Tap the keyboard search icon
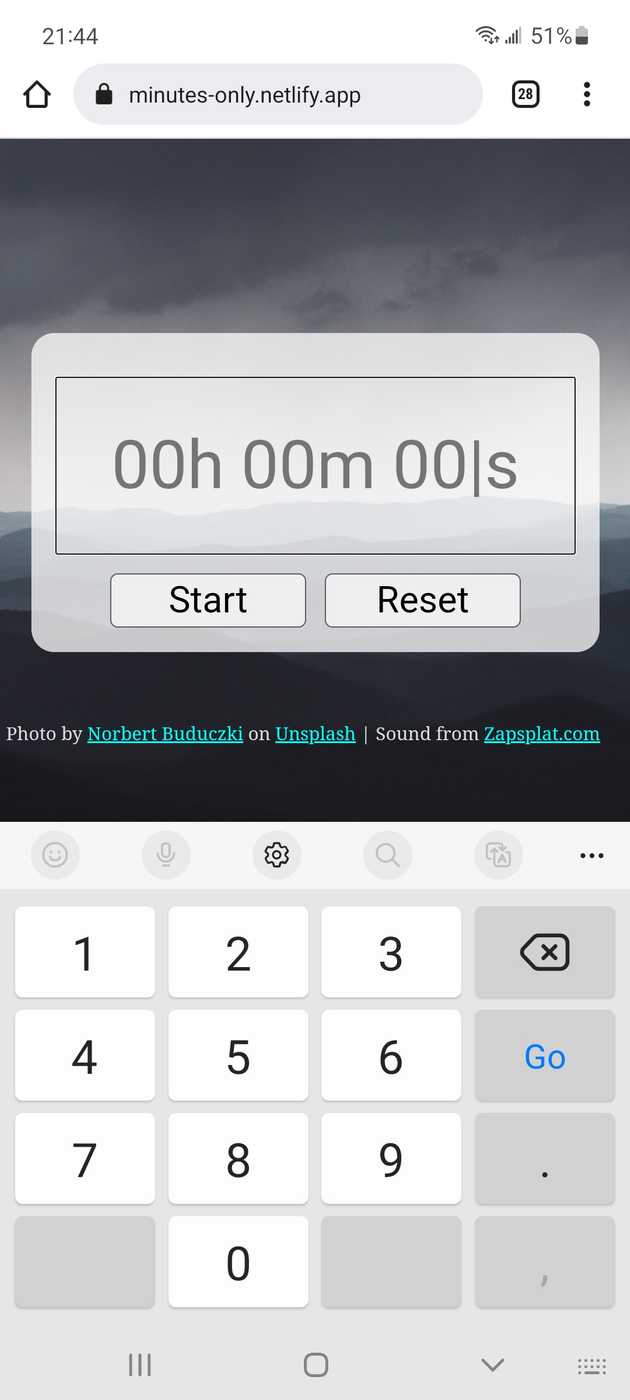Screen dimensions: 630x1400 point(387,855)
